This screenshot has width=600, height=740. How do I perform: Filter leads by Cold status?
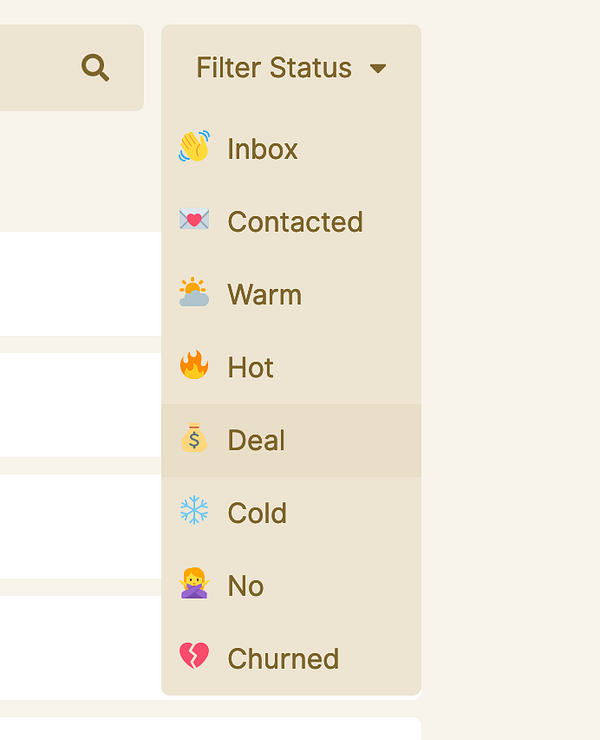pos(257,514)
